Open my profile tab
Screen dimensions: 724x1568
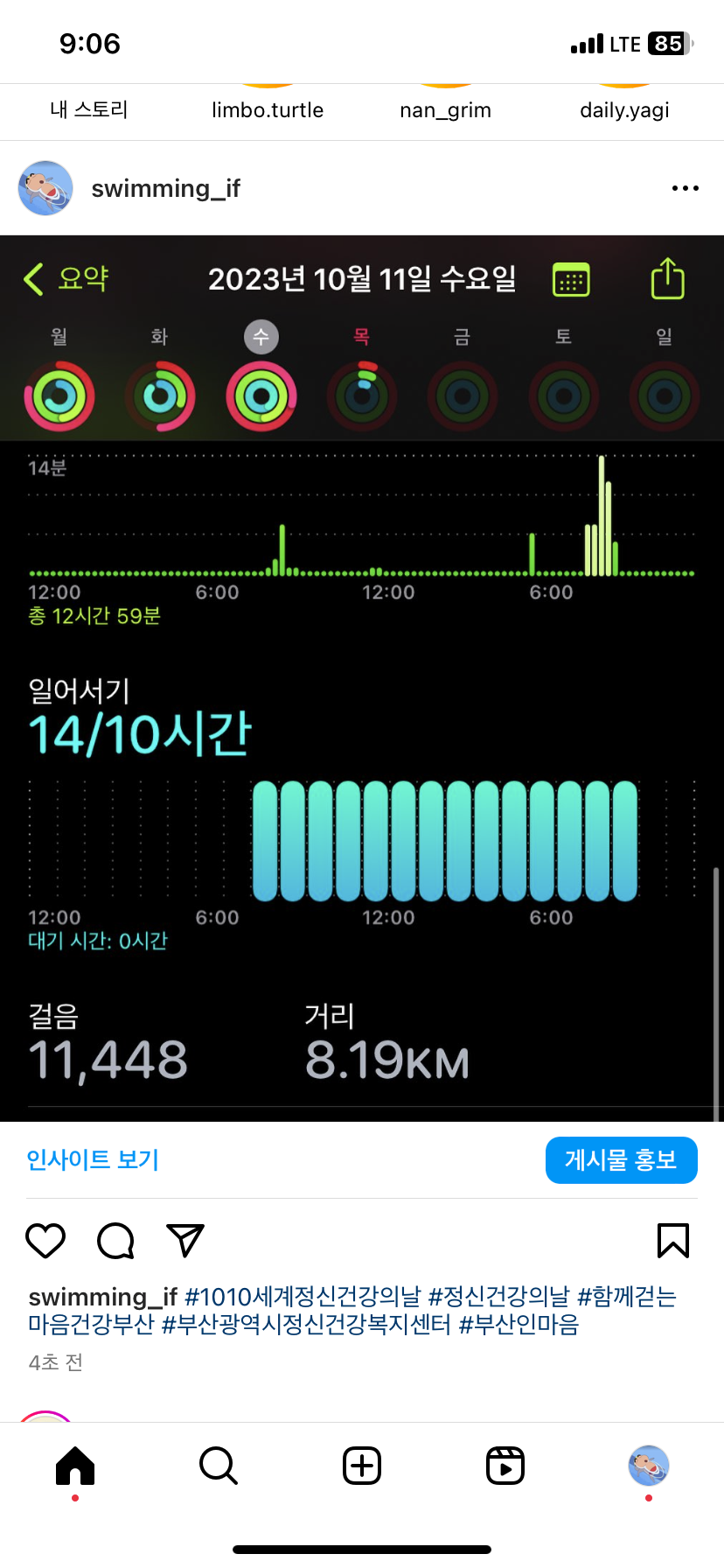point(648,1466)
